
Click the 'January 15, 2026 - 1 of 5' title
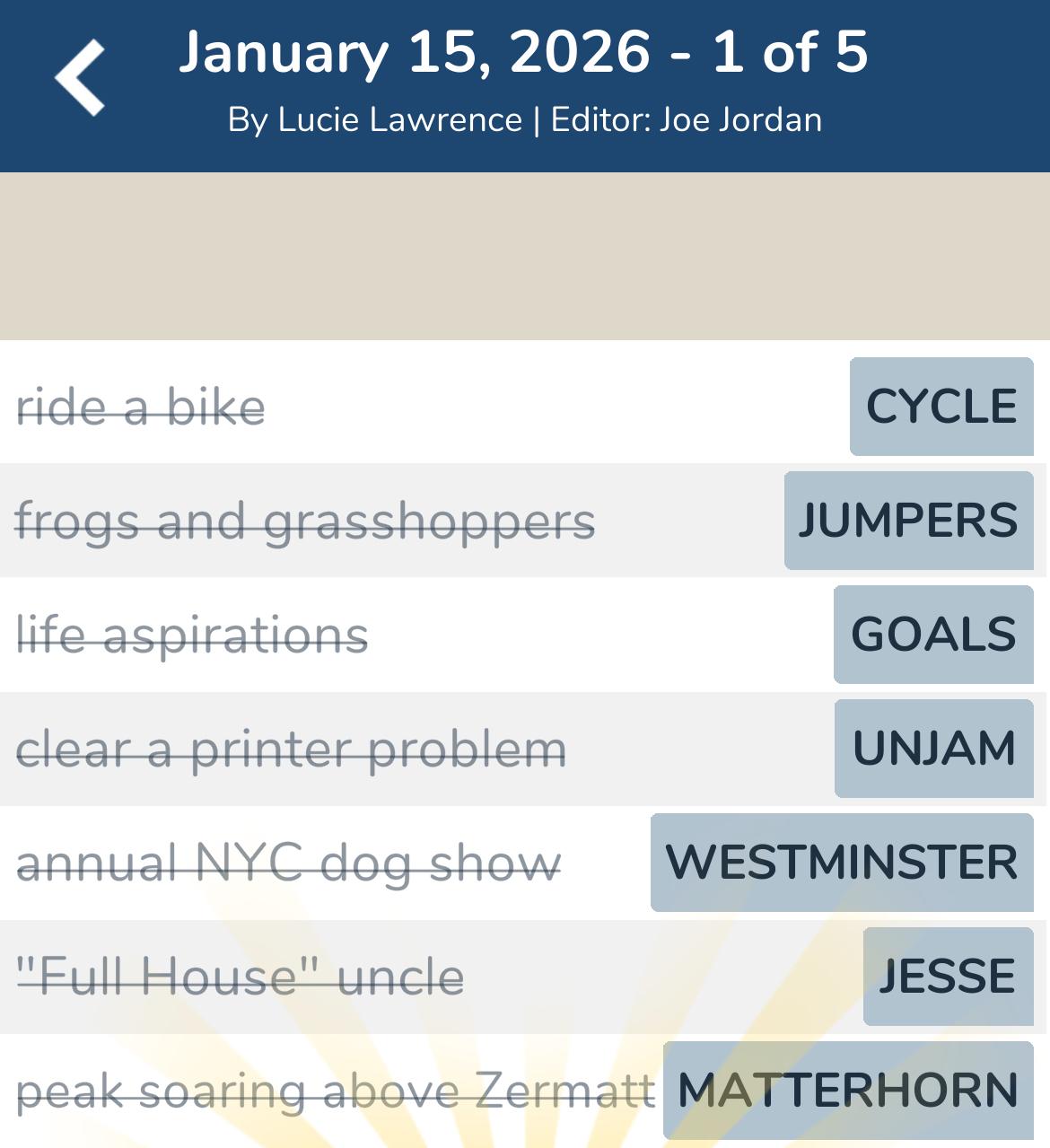pyautogui.click(x=525, y=56)
